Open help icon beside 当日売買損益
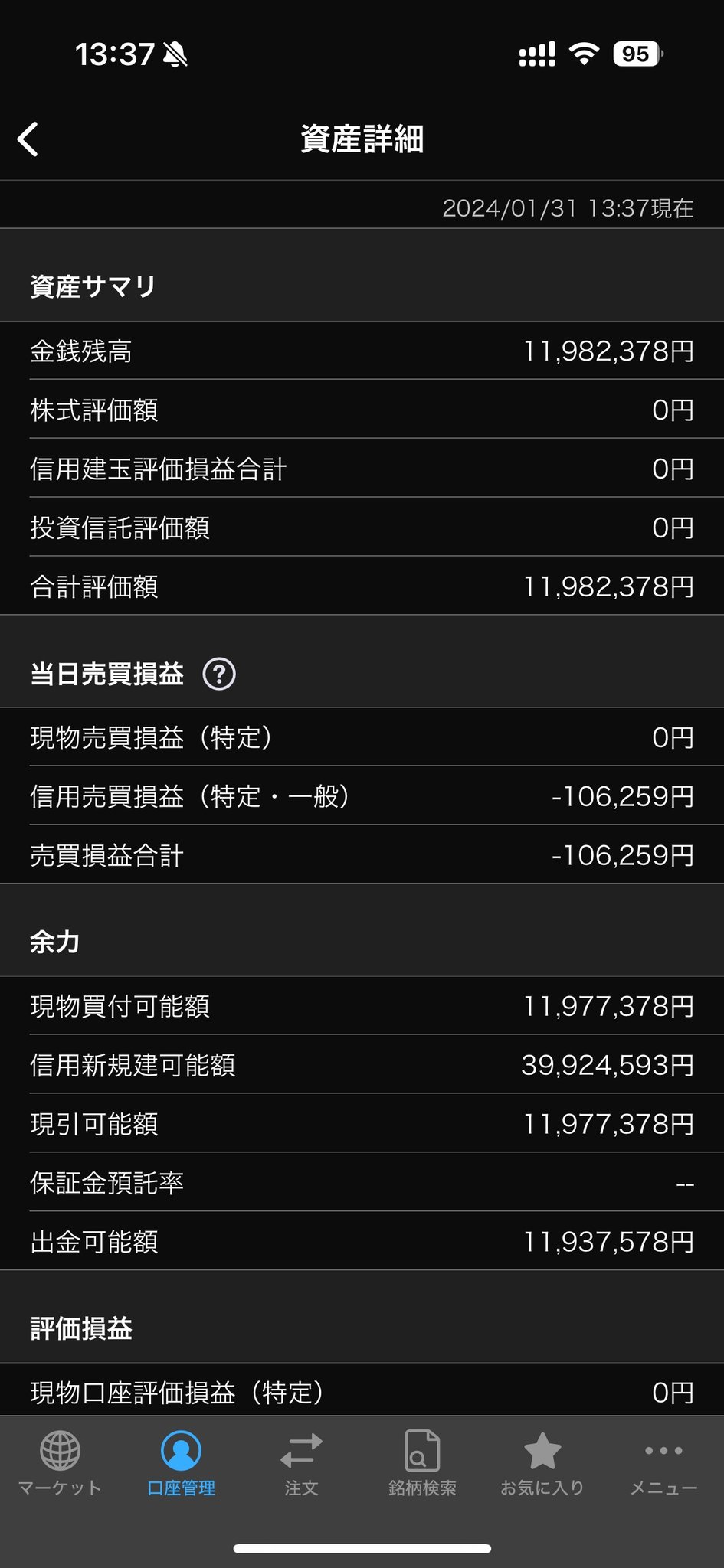 pos(219,675)
